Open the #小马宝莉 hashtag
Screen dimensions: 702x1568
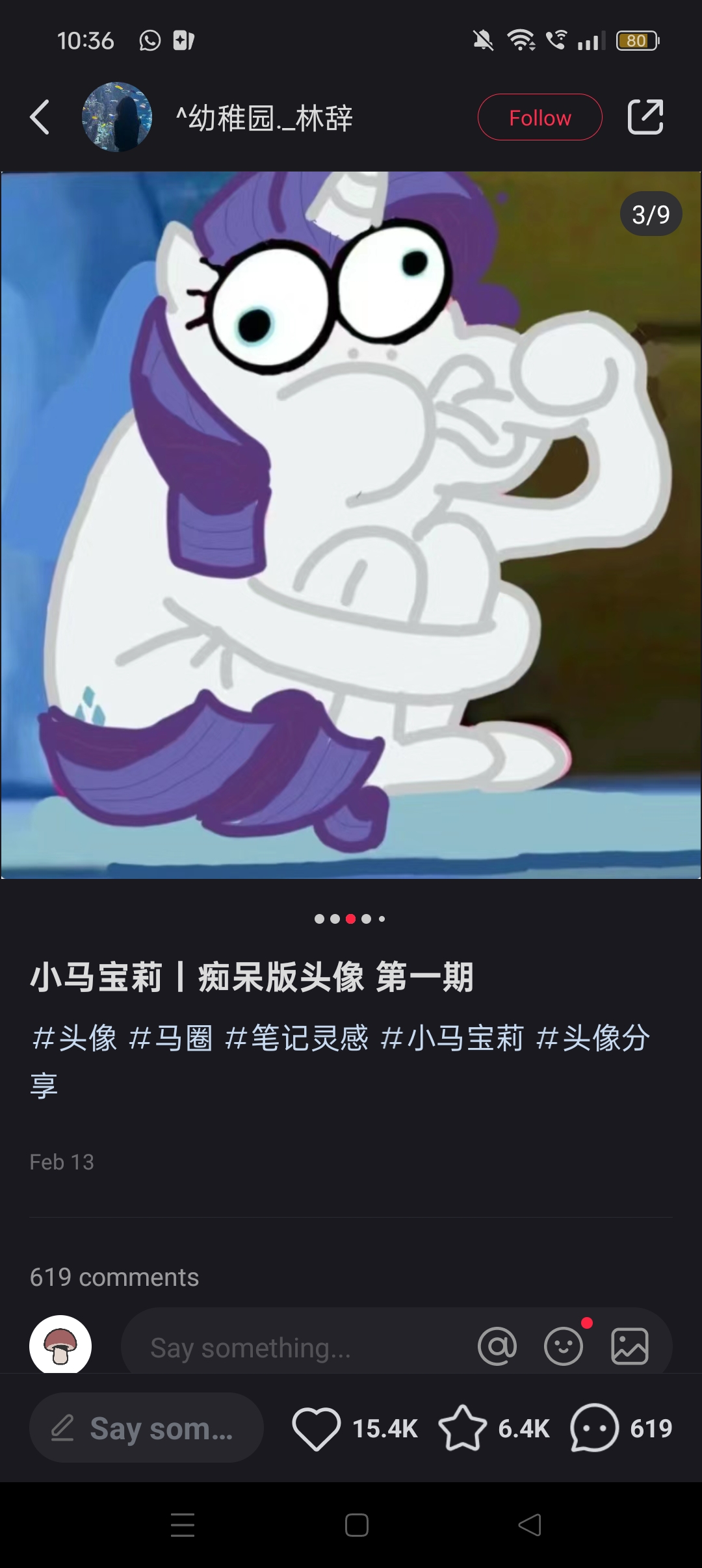[452, 1038]
